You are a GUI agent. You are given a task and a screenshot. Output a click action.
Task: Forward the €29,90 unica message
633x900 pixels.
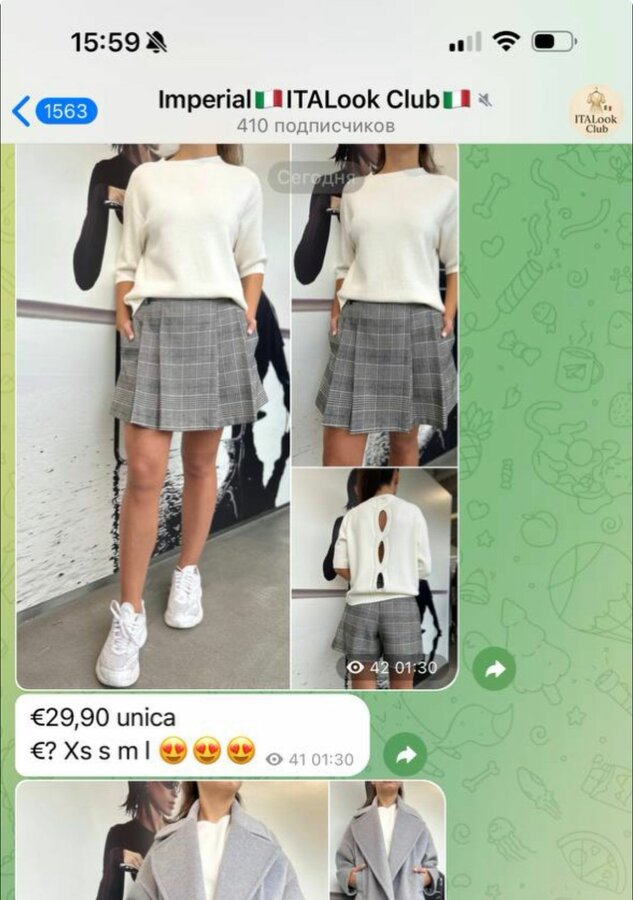[x=405, y=755]
